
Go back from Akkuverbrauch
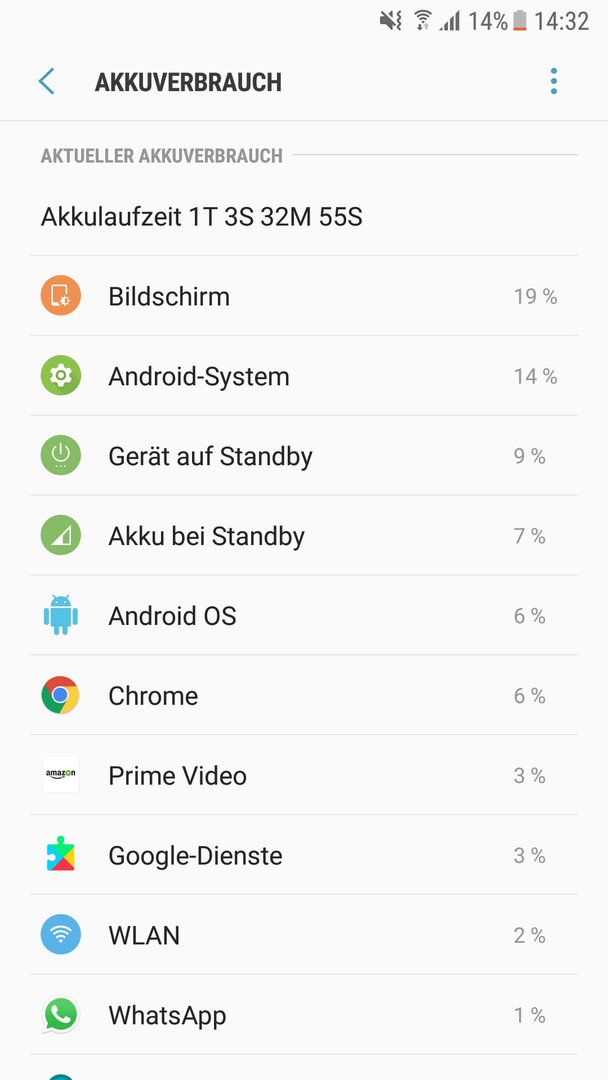[46, 81]
